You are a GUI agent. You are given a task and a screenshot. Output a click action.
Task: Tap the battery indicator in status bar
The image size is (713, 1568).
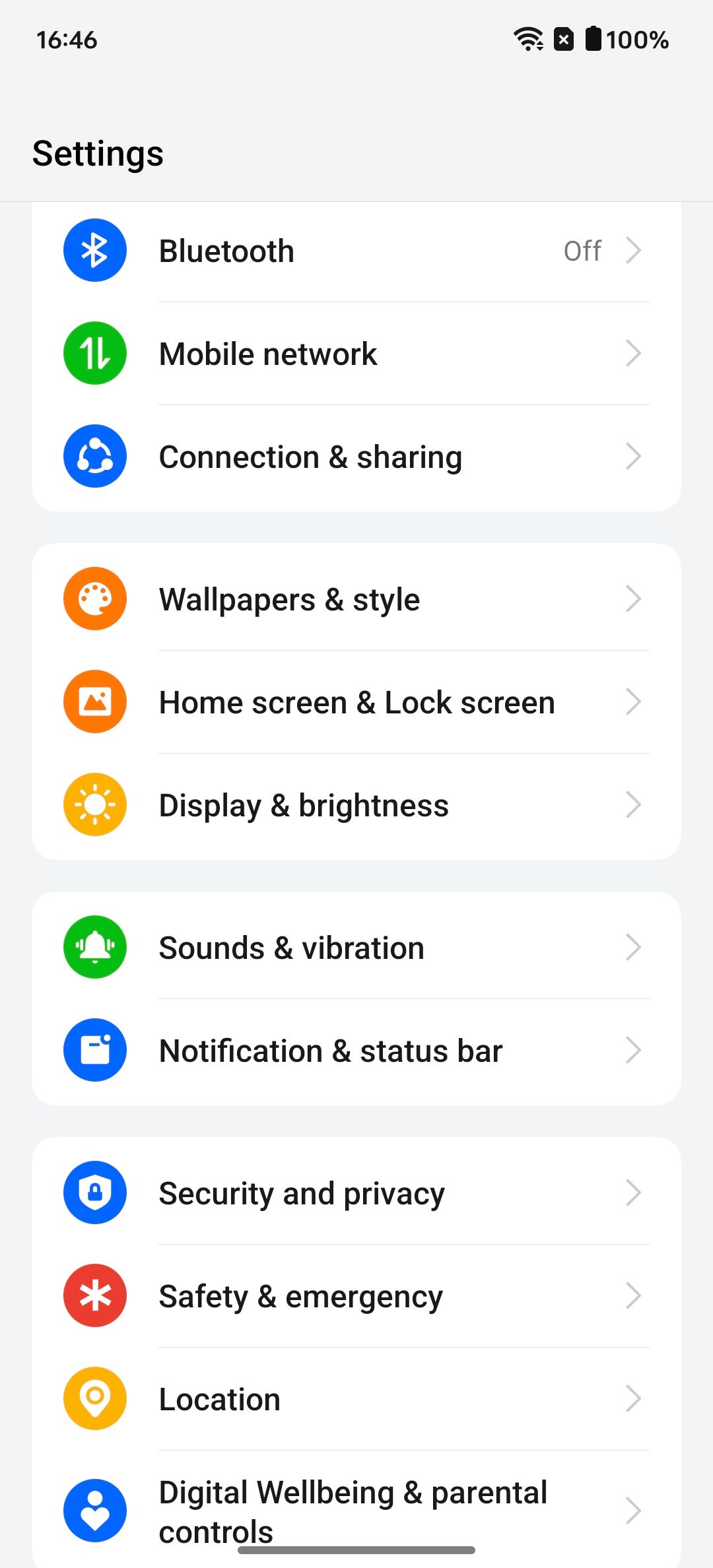point(594,40)
